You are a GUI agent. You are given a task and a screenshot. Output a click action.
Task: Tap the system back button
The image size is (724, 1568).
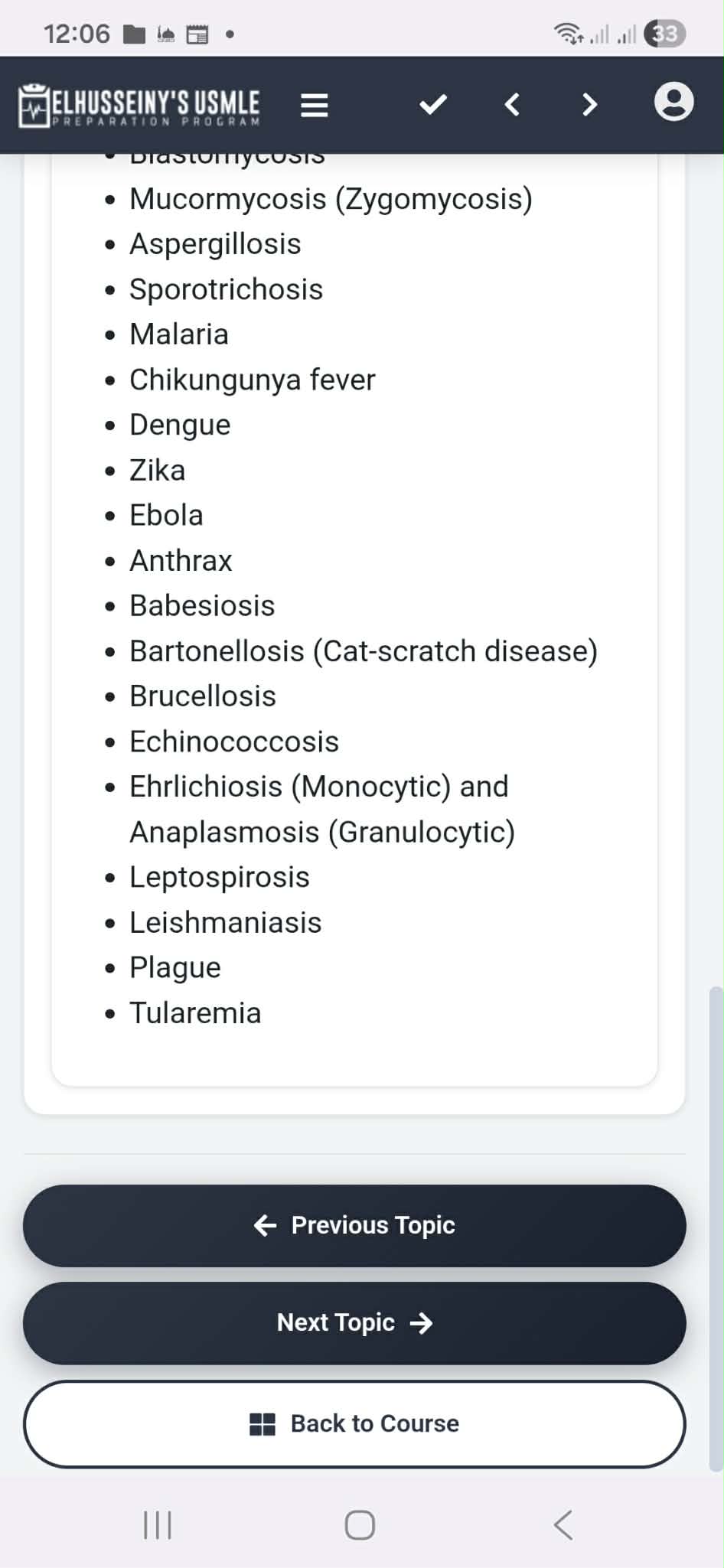point(563,1524)
